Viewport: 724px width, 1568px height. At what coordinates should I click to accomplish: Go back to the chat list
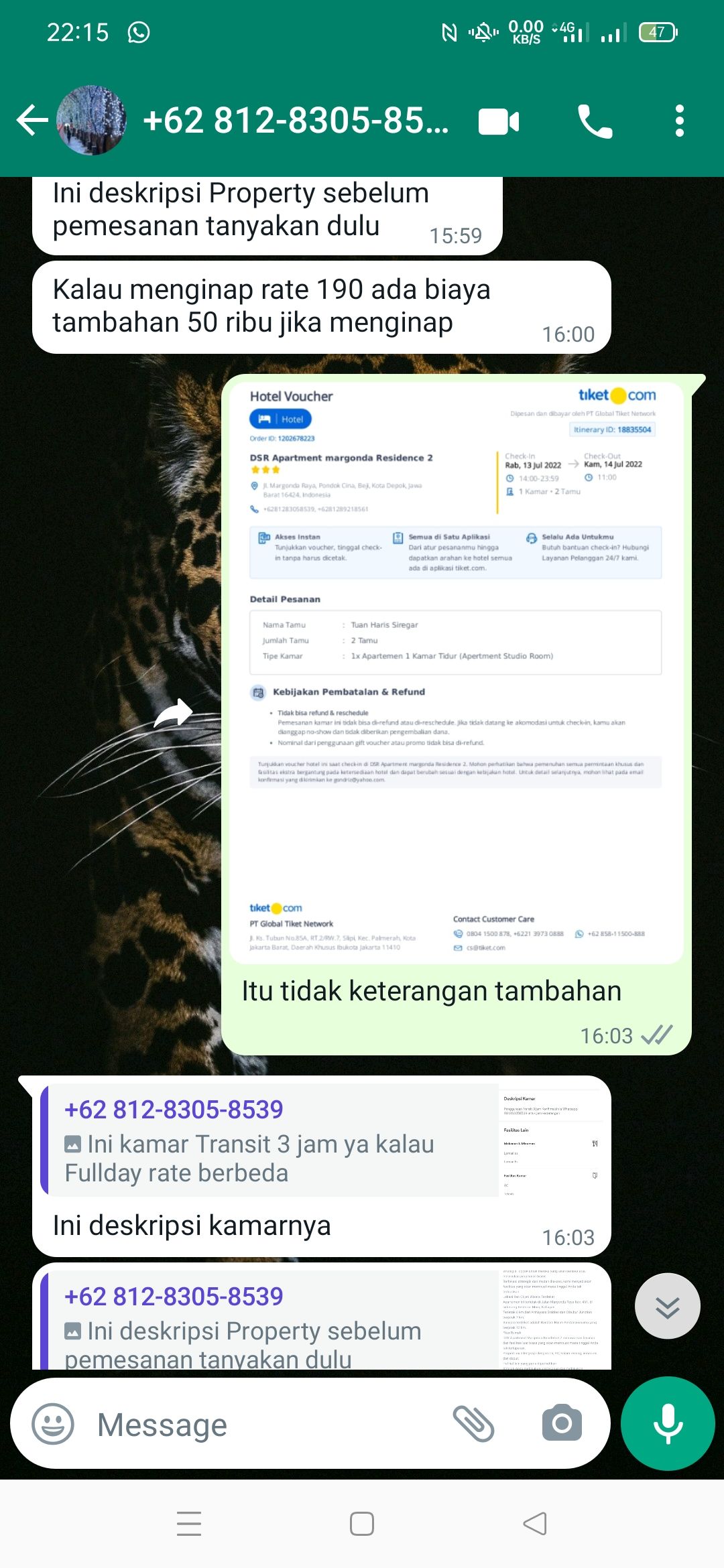tap(32, 121)
